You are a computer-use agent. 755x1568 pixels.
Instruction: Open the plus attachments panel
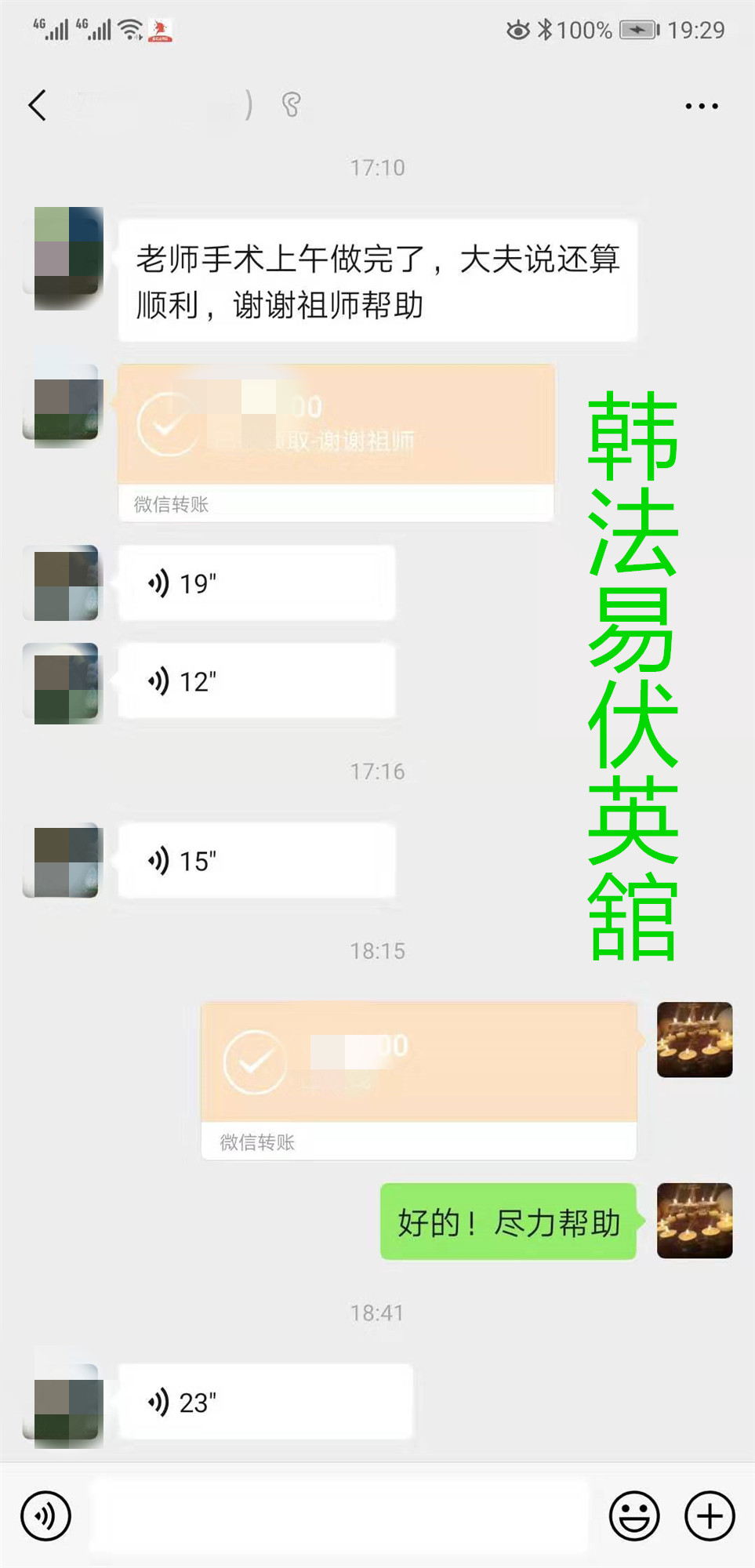(x=710, y=1515)
